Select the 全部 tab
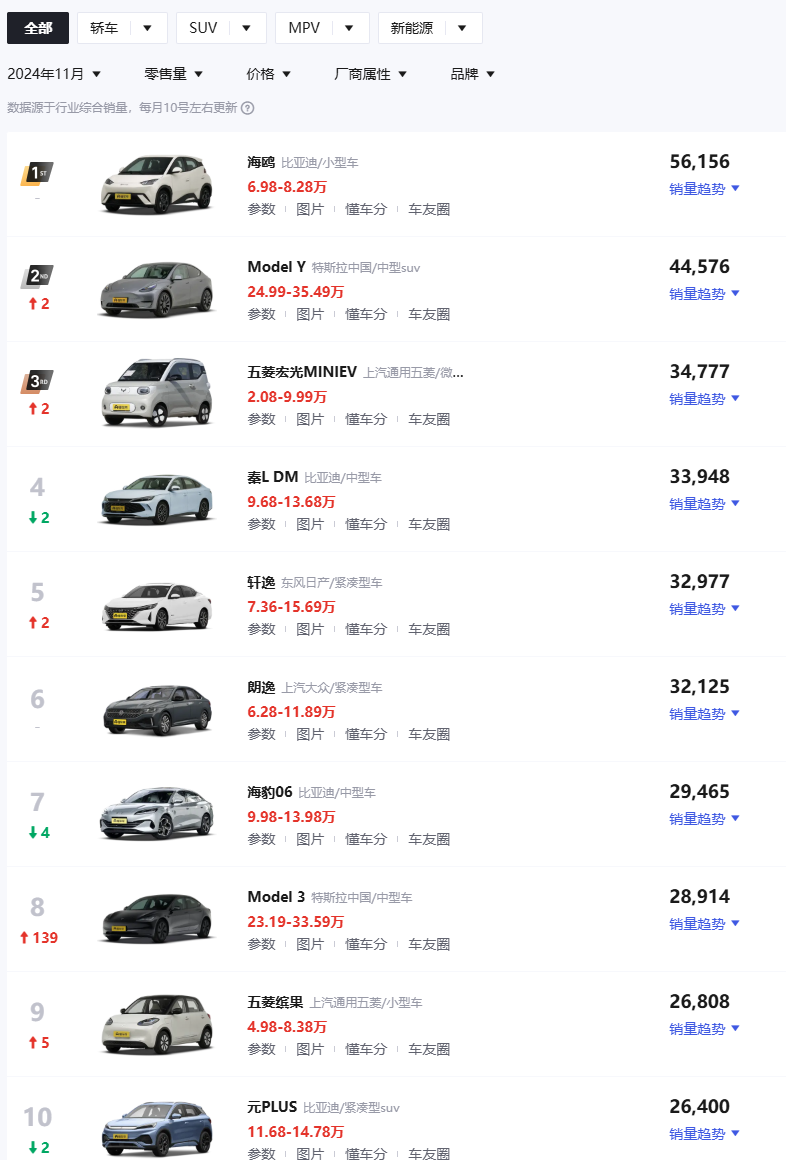The width and height of the screenshot is (786, 1160). pos(37,28)
